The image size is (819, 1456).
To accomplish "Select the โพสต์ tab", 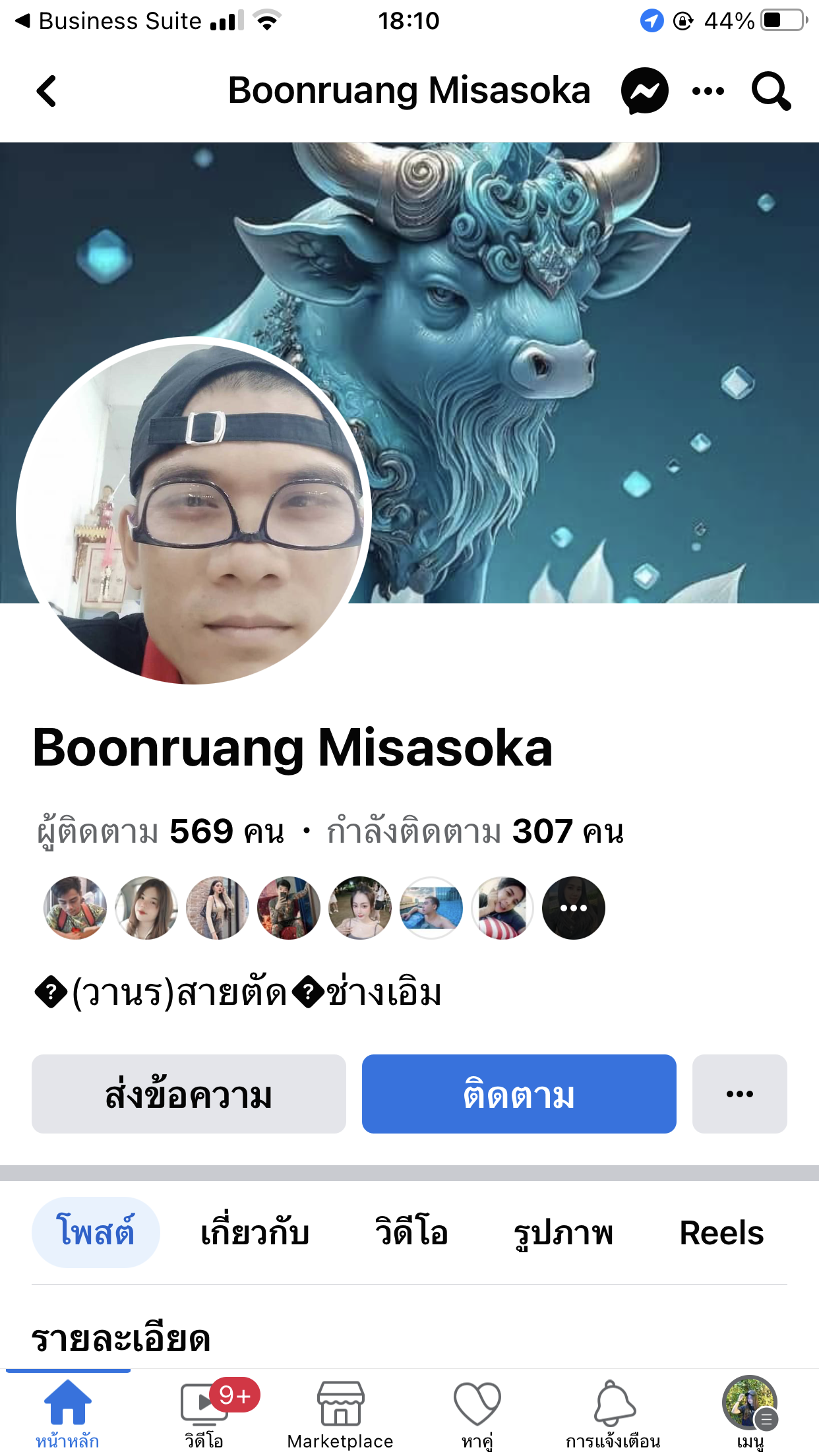I will click(x=96, y=1232).
